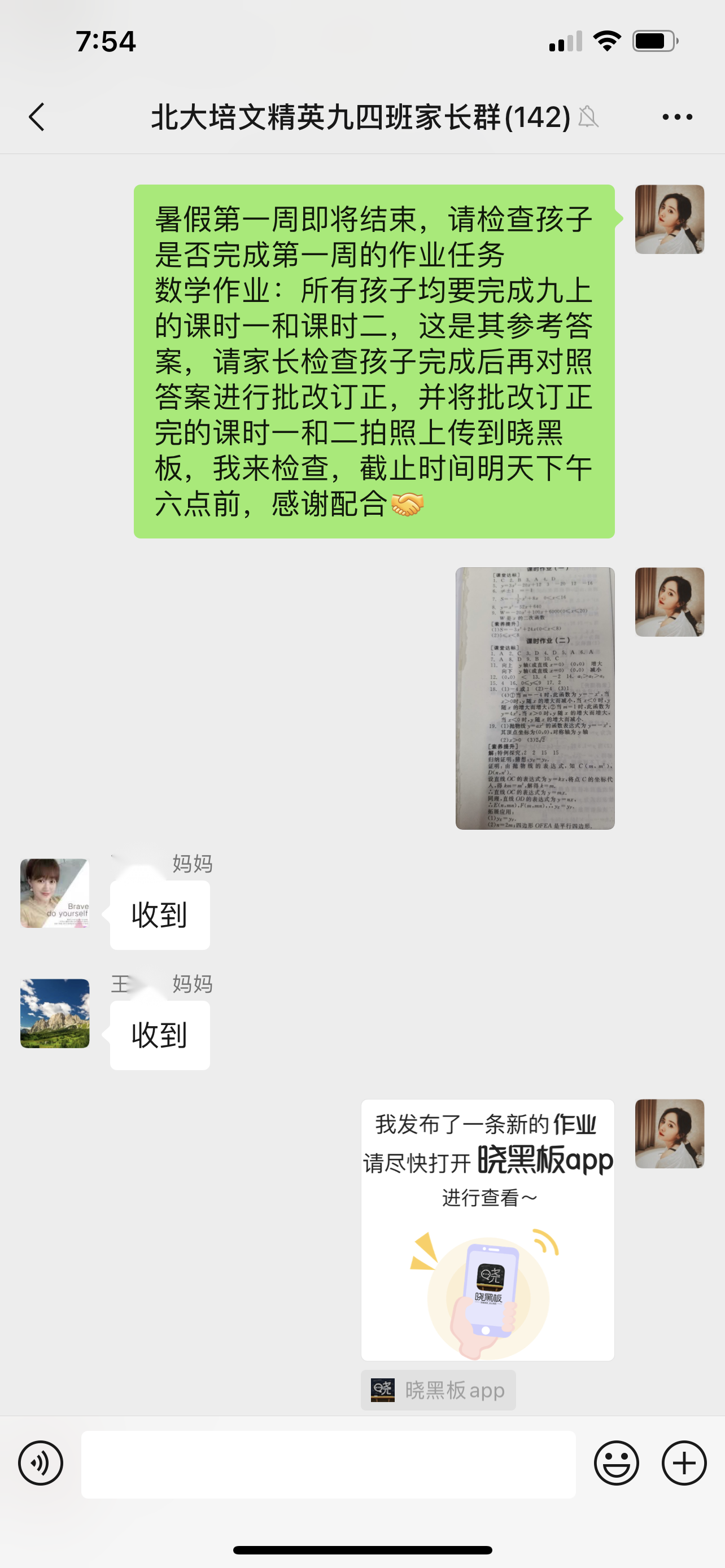Viewport: 725px width, 1568px height.
Task: Open the group chat options menu
Action: [x=677, y=116]
